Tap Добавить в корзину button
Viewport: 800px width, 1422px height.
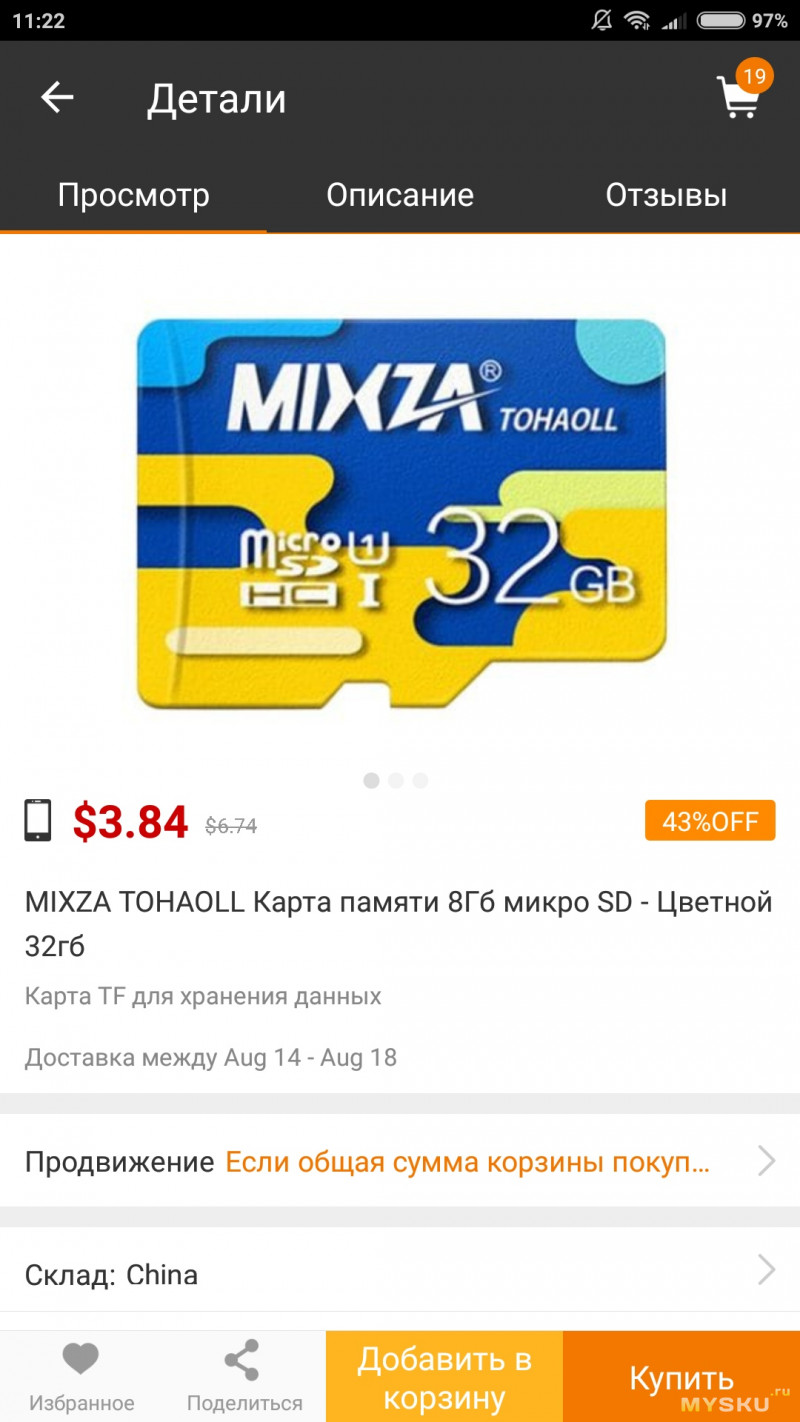[x=444, y=1376]
